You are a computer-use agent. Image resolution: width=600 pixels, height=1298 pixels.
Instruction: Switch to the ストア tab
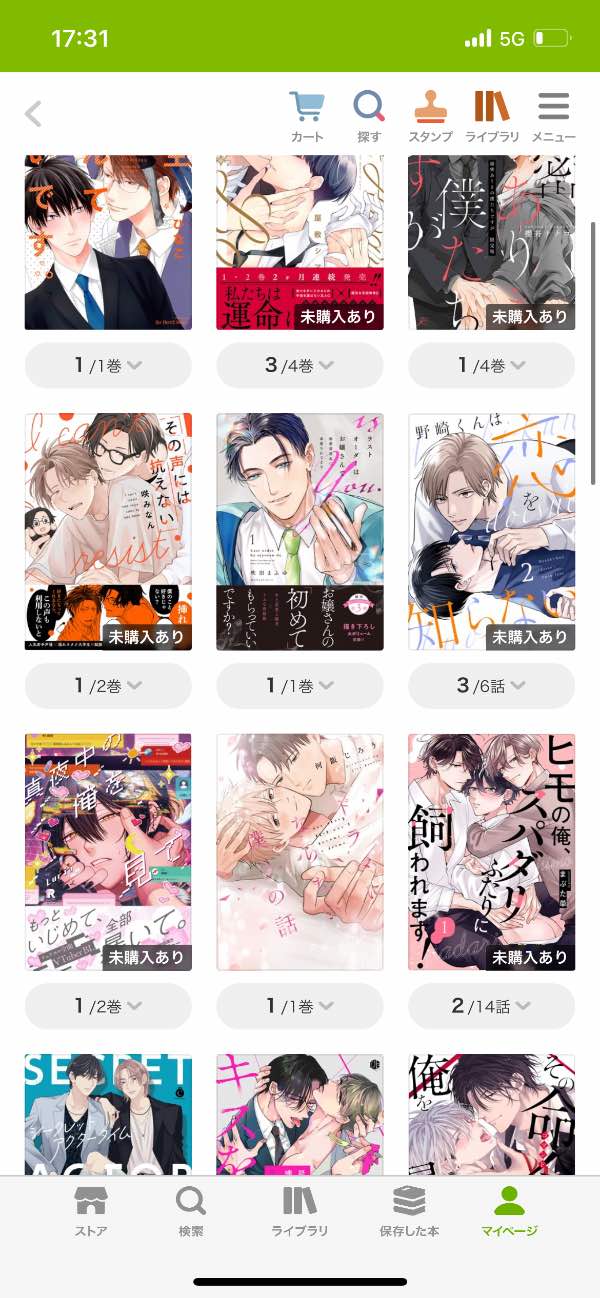[91, 1211]
